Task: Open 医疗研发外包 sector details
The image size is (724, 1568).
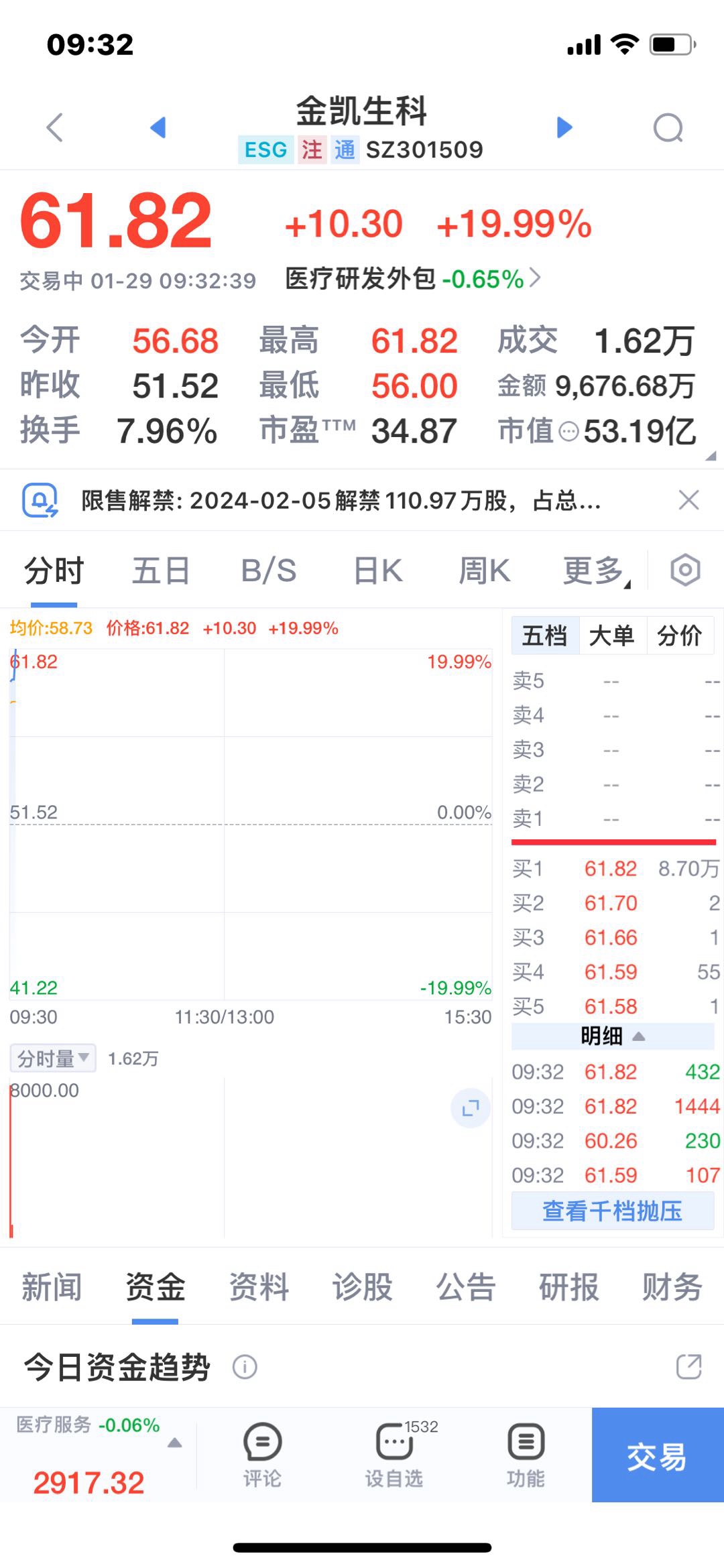Action: point(412,278)
